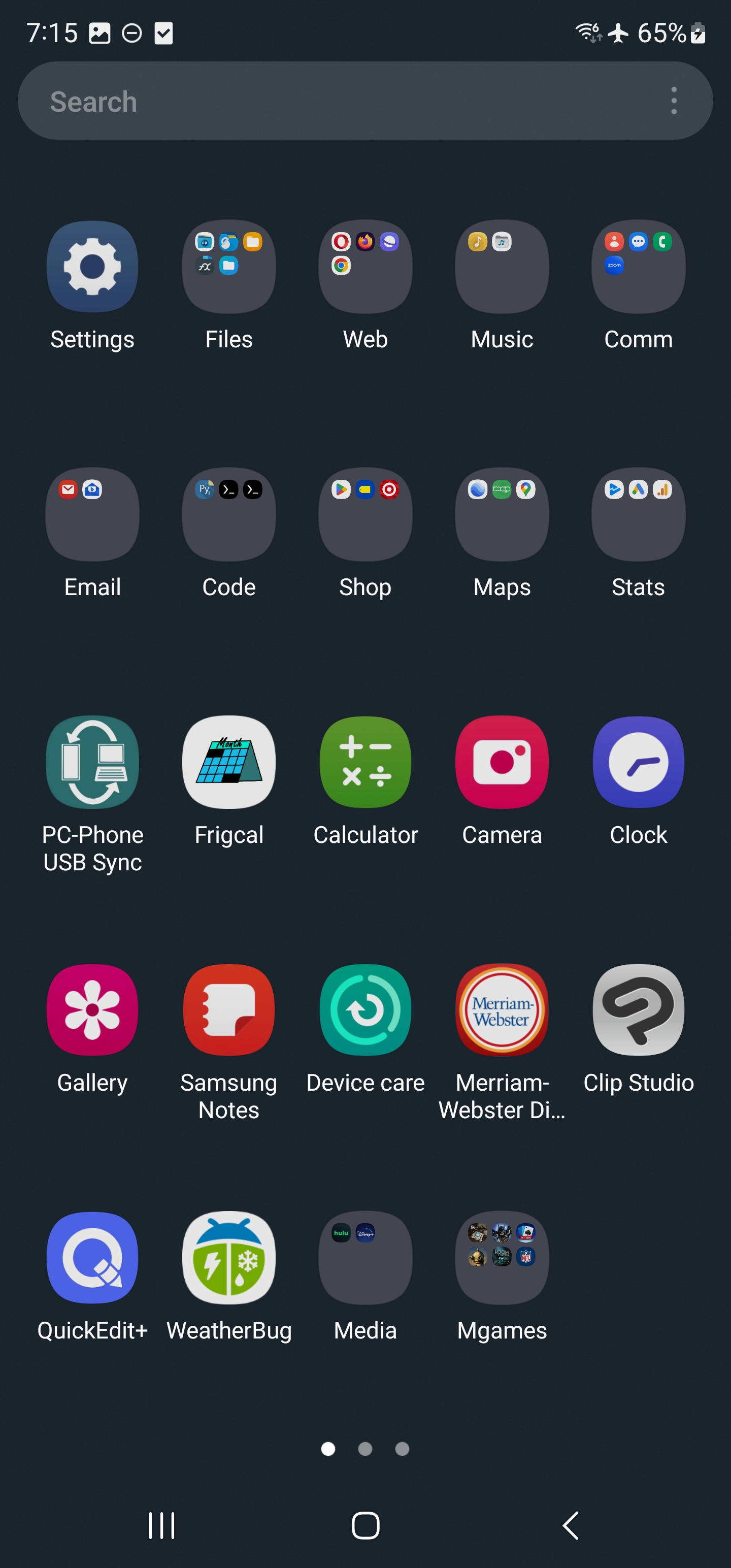The image size is (731, 1568).
Task: Launch PC-Phone USB Sync
Action: point(92,762)
